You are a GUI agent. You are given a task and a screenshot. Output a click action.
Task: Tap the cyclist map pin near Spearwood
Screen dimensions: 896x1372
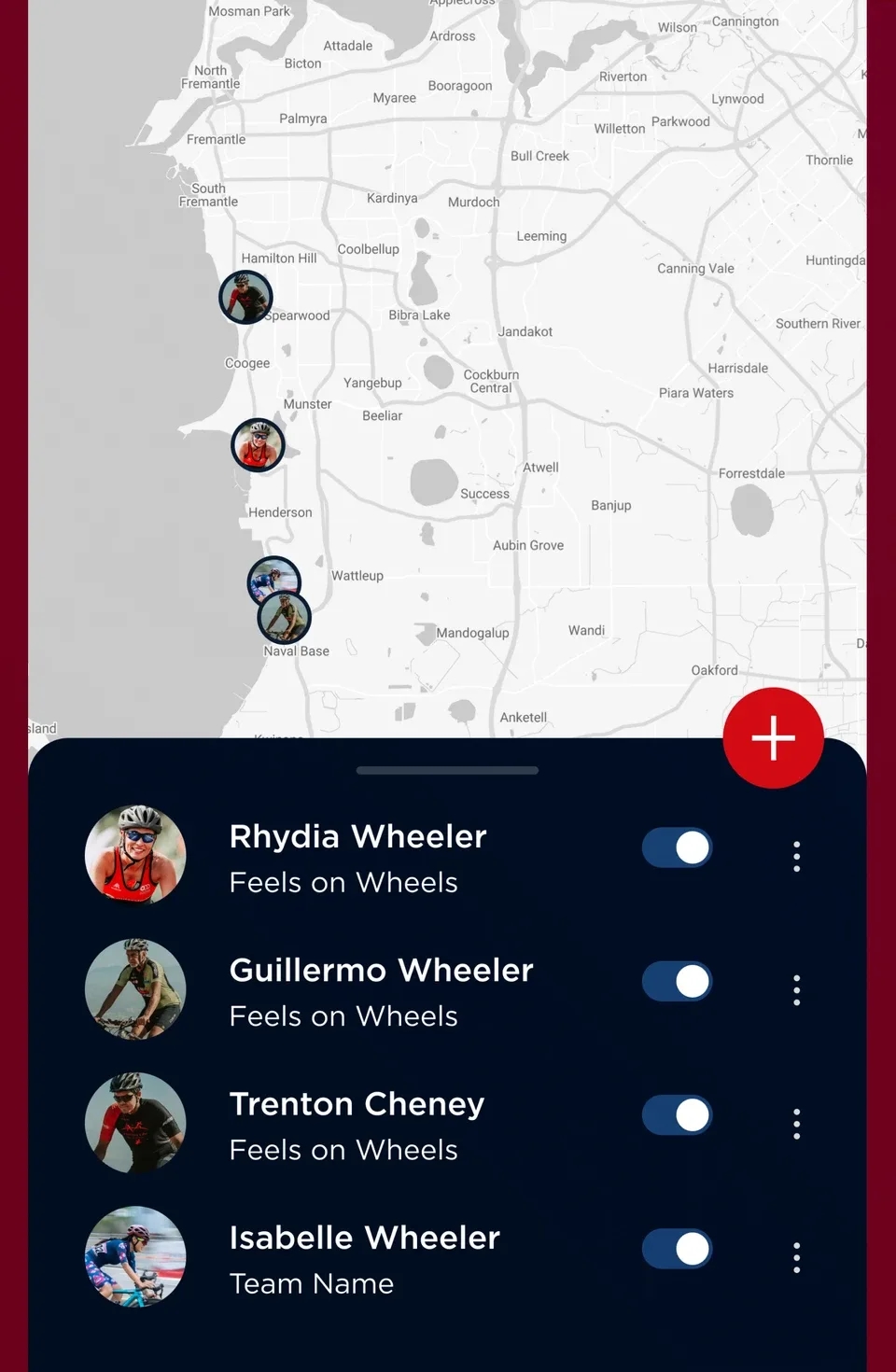click(245, 297)
